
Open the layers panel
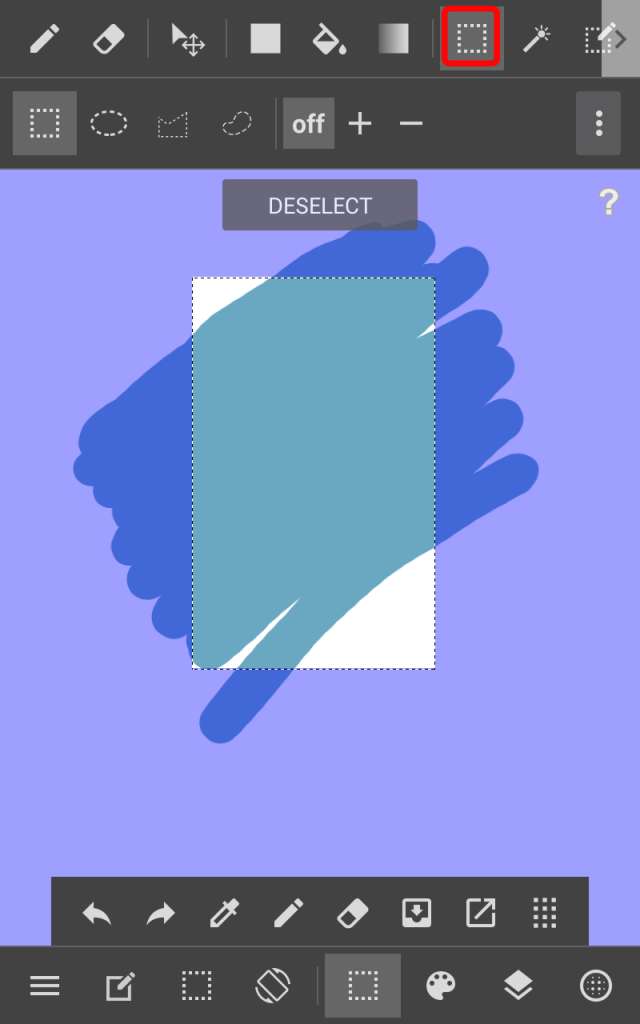click(x=518, y=986)
